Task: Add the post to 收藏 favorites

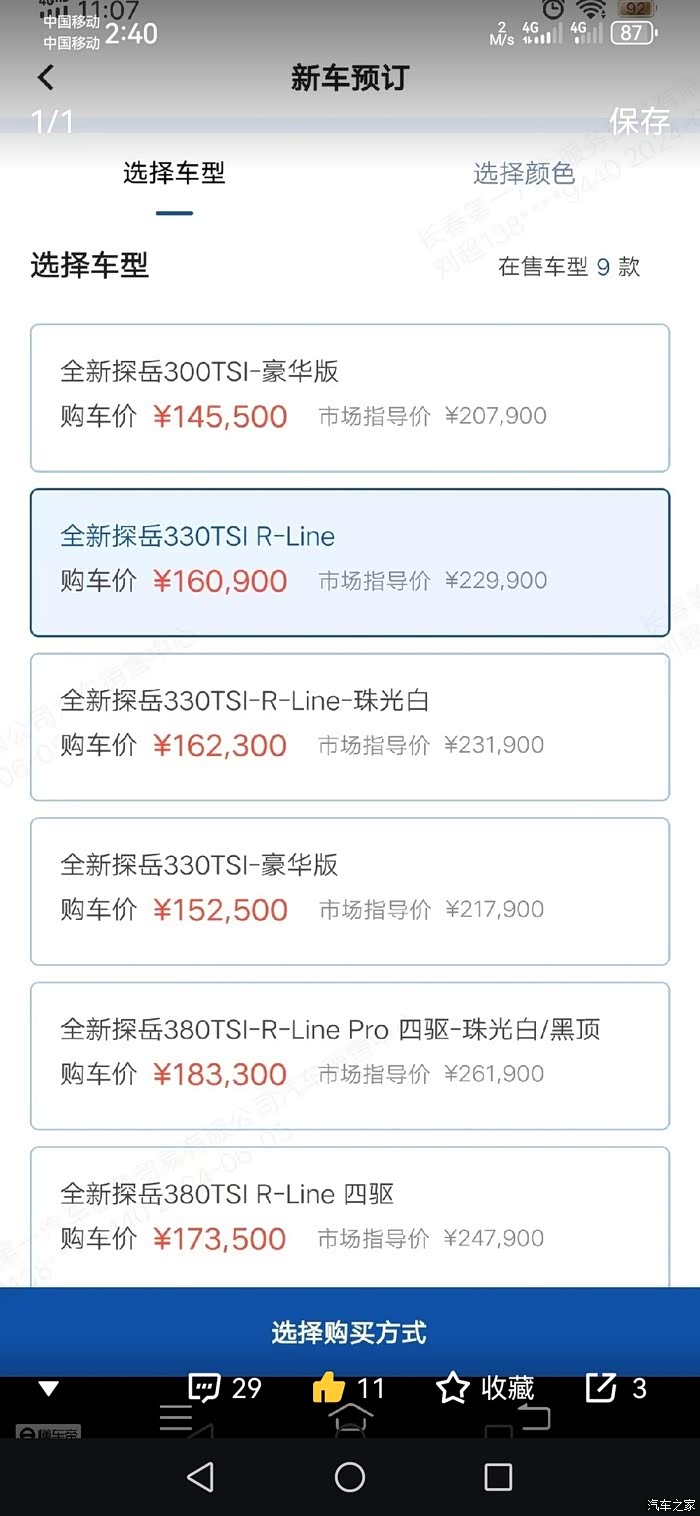Action: point(485,1388)
